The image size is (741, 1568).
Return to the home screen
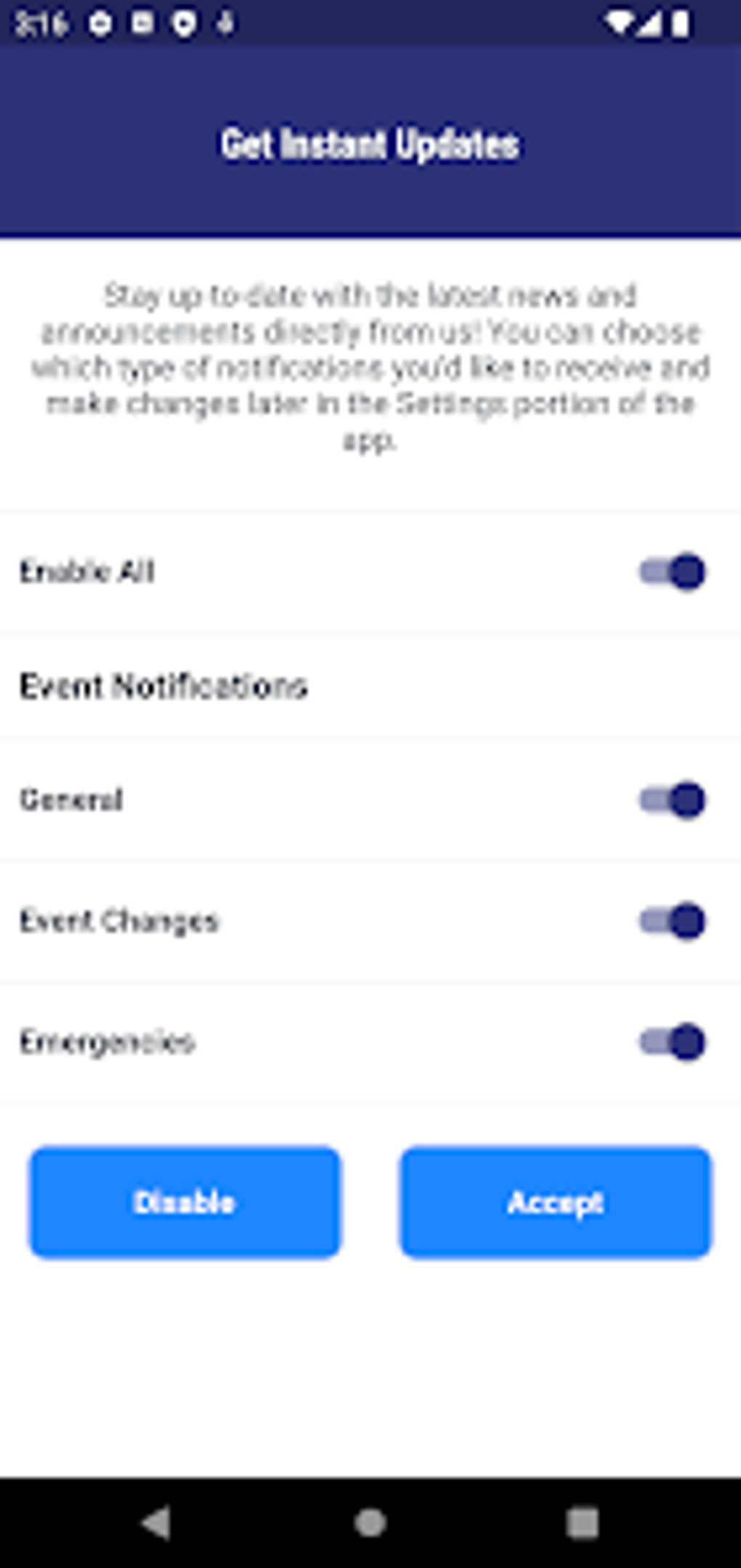click(370, 1523)
